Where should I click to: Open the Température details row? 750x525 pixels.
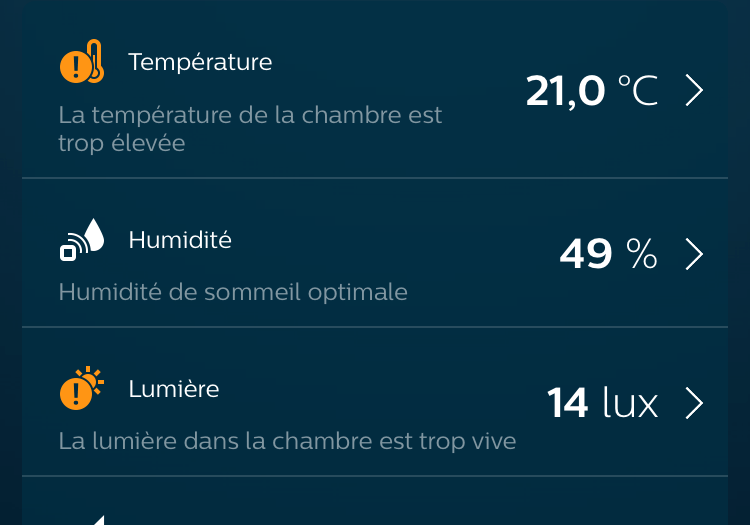pyautogui.click(x=694, y=92)
